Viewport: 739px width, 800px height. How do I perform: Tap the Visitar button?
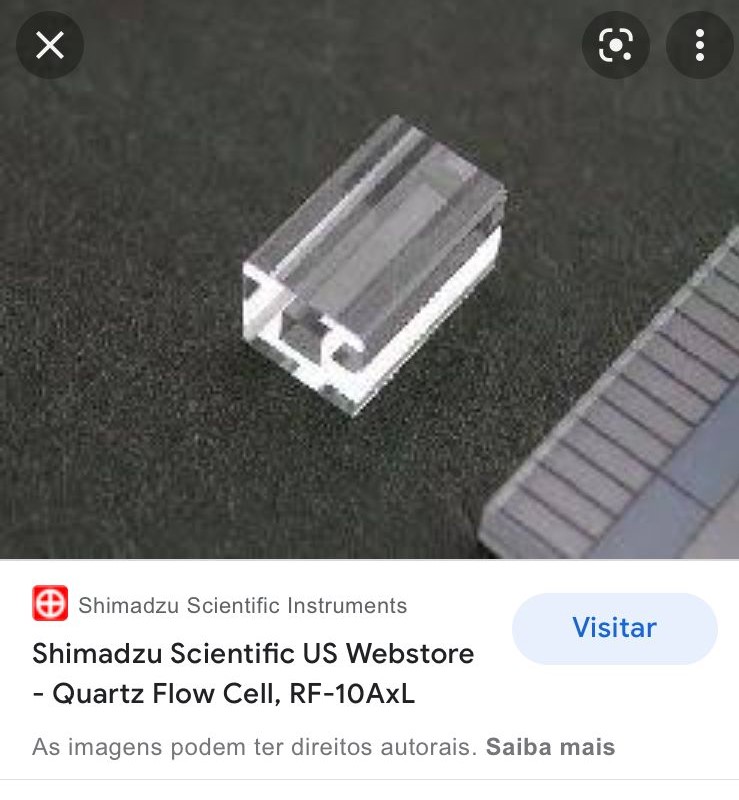coord(614,628)
